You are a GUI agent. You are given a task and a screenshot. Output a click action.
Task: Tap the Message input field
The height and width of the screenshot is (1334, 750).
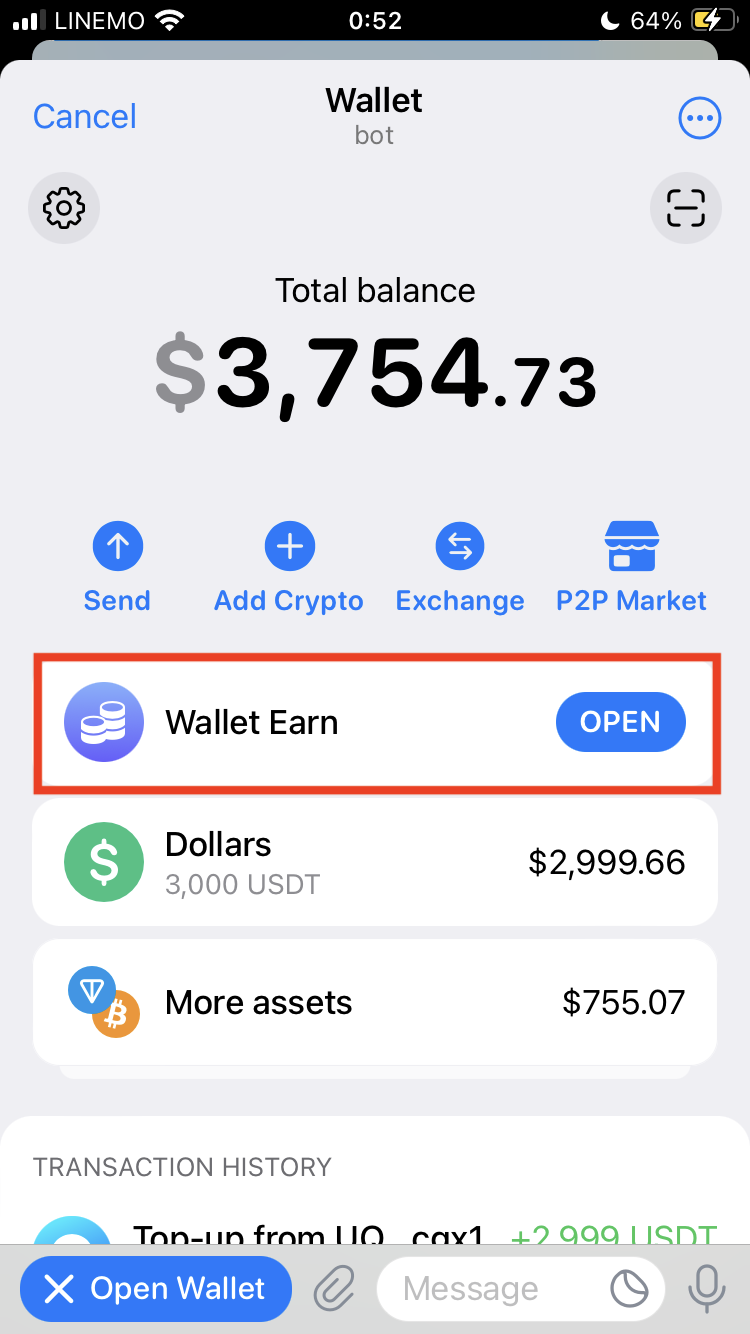click(490, 1288)
